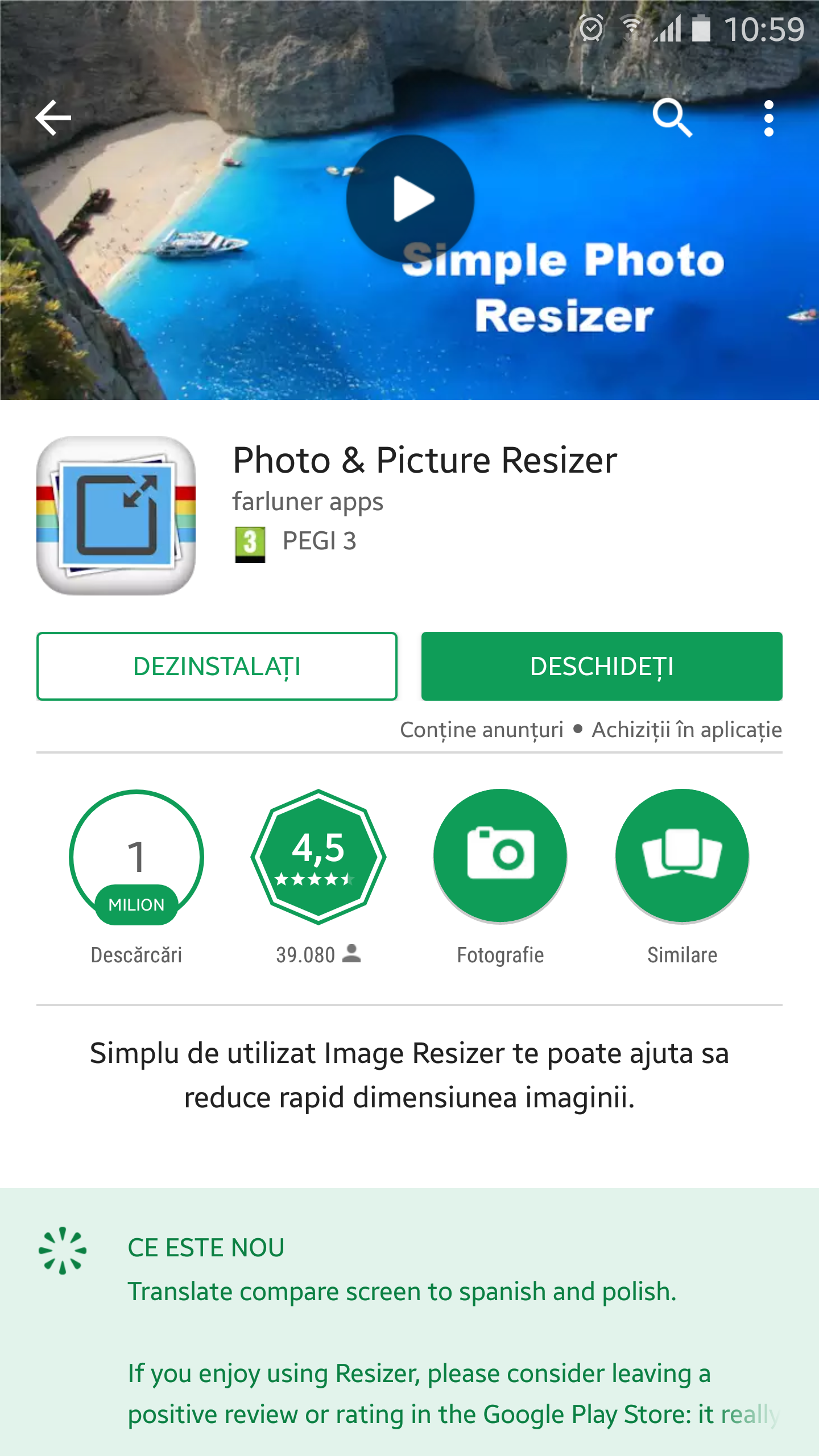Open the three-dot overflow menu

[x=768, y=118]
